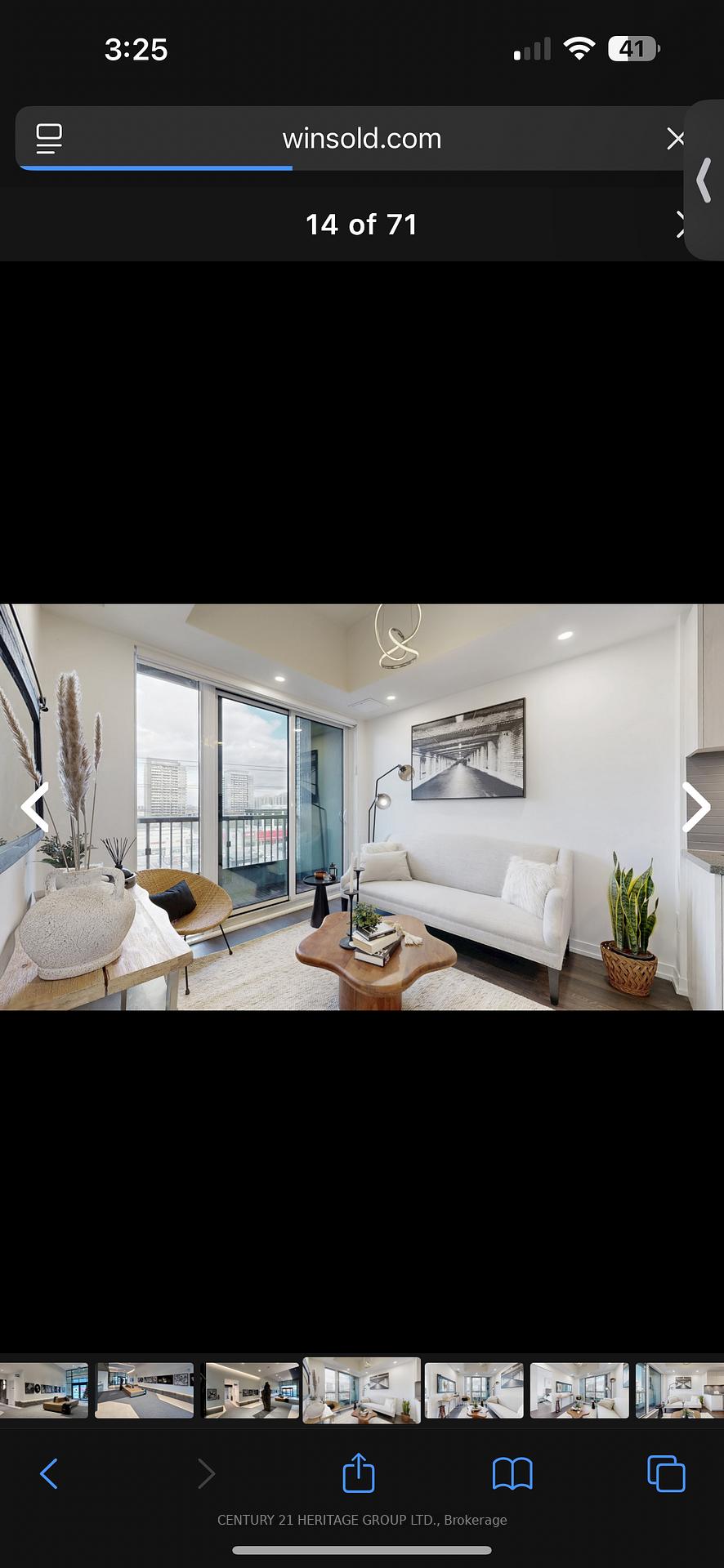Open Safari bookmarks

[512, 1474]
